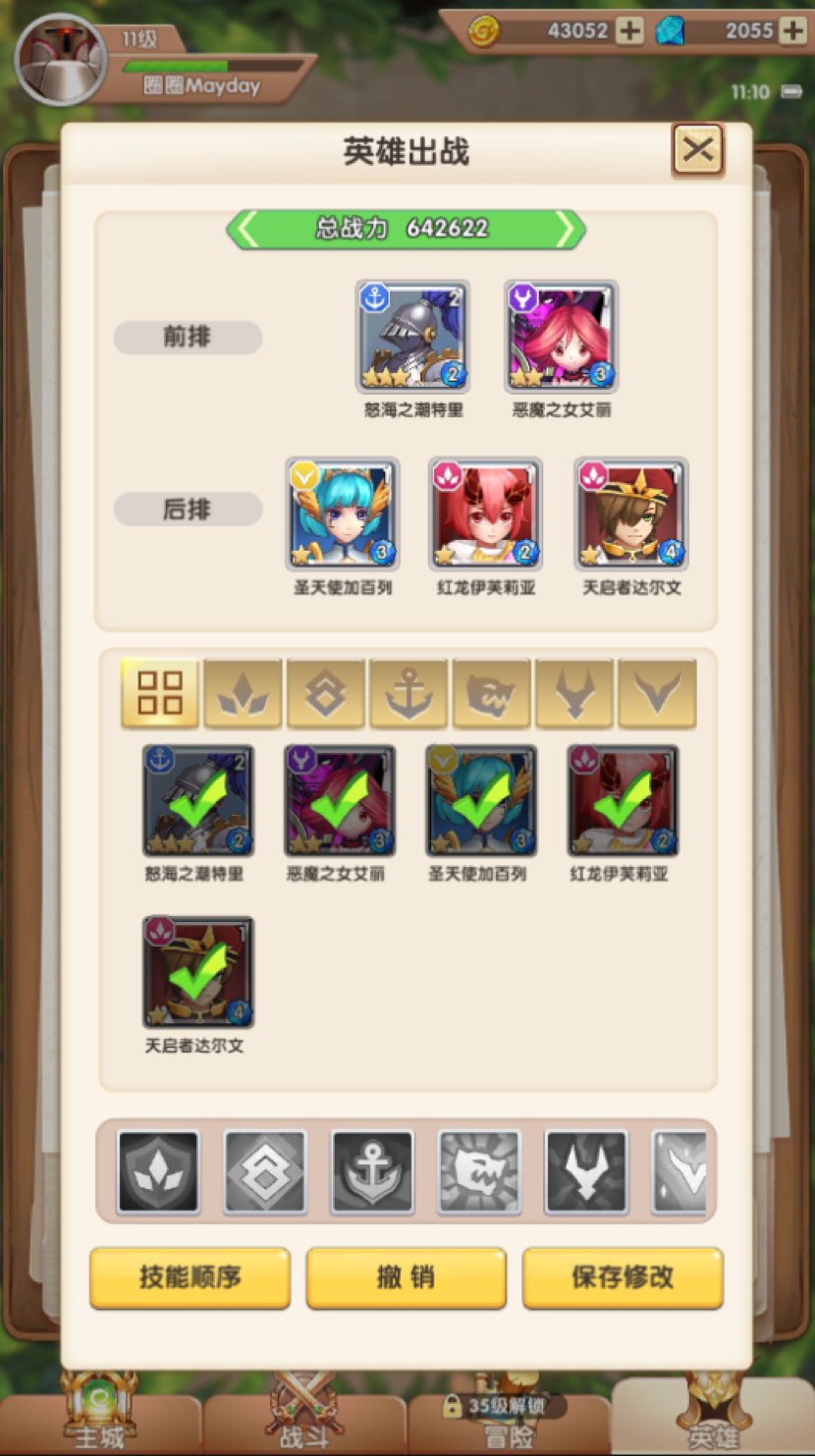This screenshot has width=815, height=1456.
Task: Tap 天启者达尔文 in the back row
Action: tap(630, 513)
